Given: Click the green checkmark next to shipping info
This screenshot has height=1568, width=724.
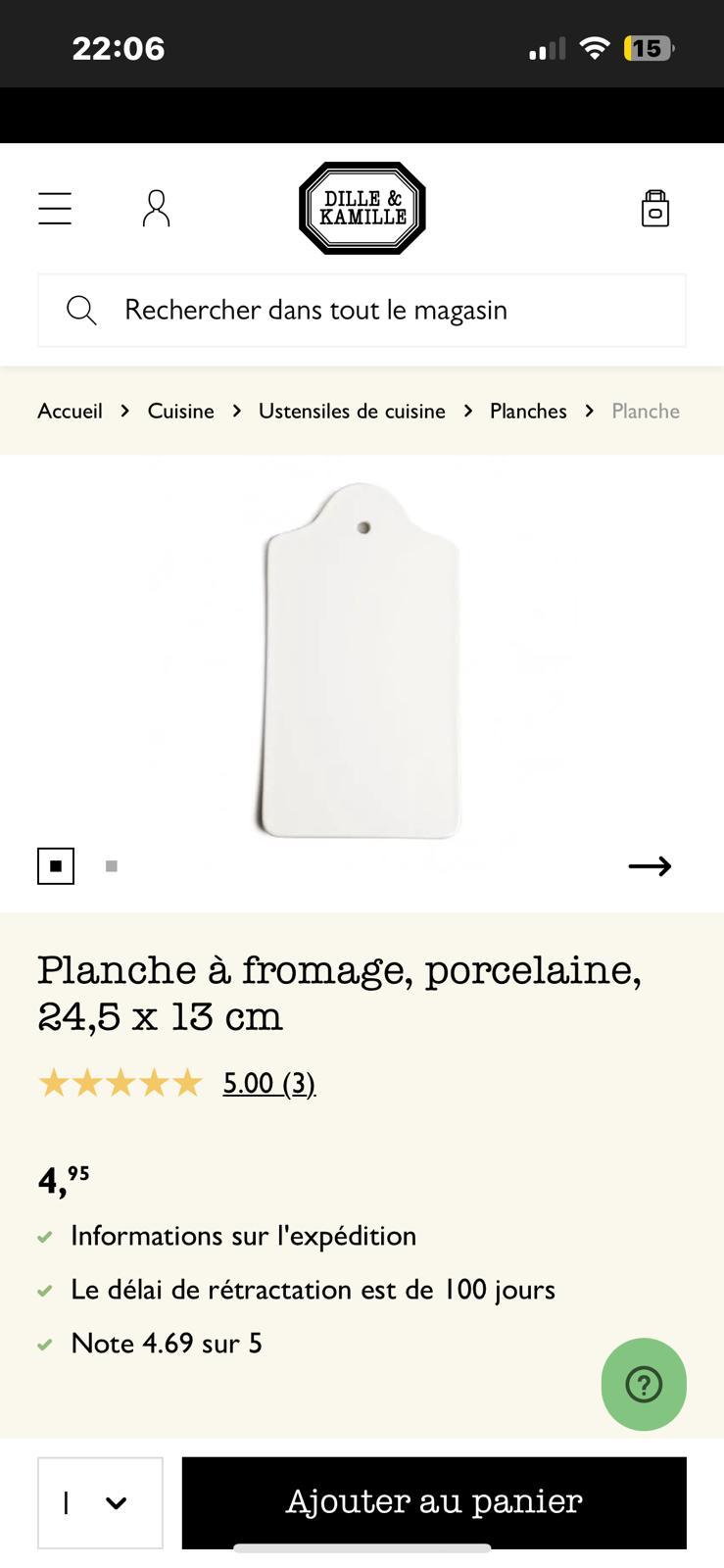Looking at the screenshot, I should [x=44, y=1236].
